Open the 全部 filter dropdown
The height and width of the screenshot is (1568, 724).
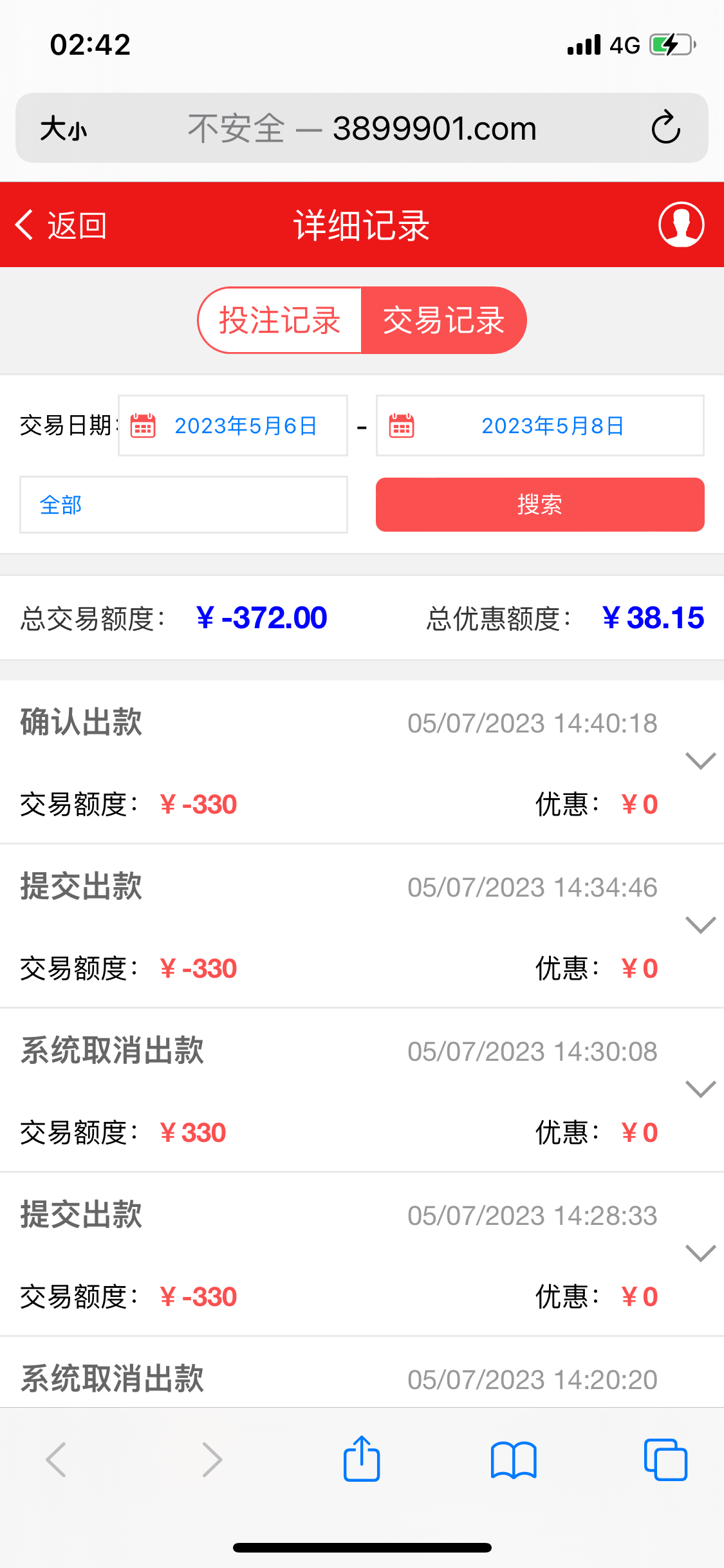point(183,505)
